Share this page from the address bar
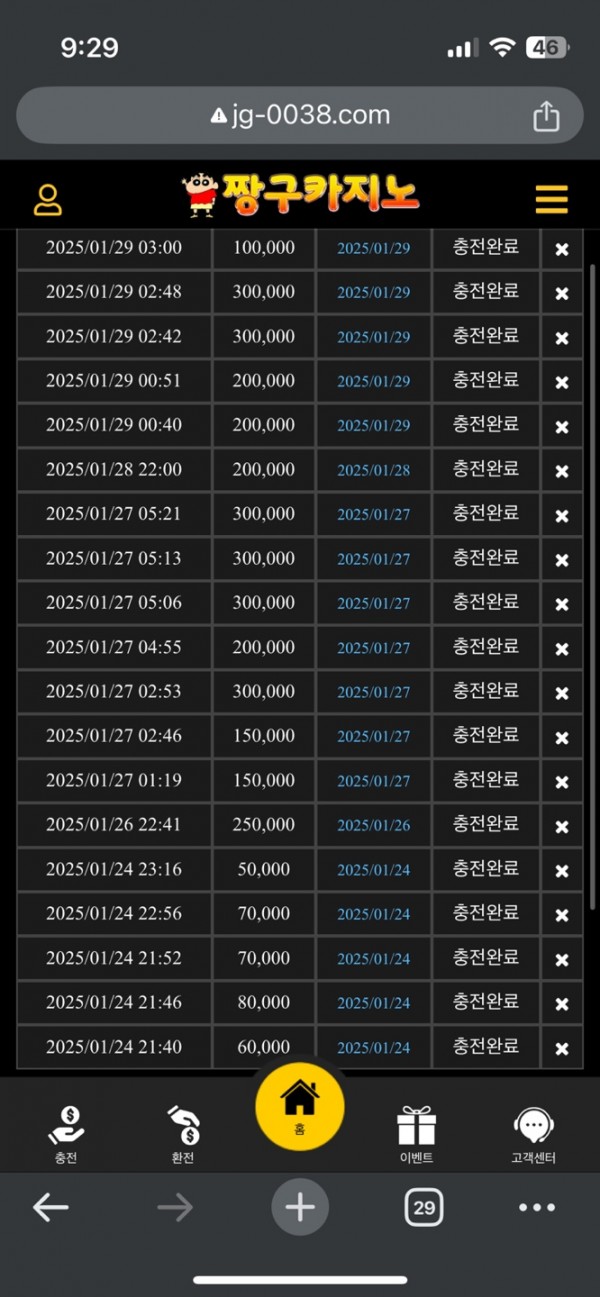Image resolution: width=600 pixels, height=1297 pixels. pyautogui.click(x=546, y=116)
